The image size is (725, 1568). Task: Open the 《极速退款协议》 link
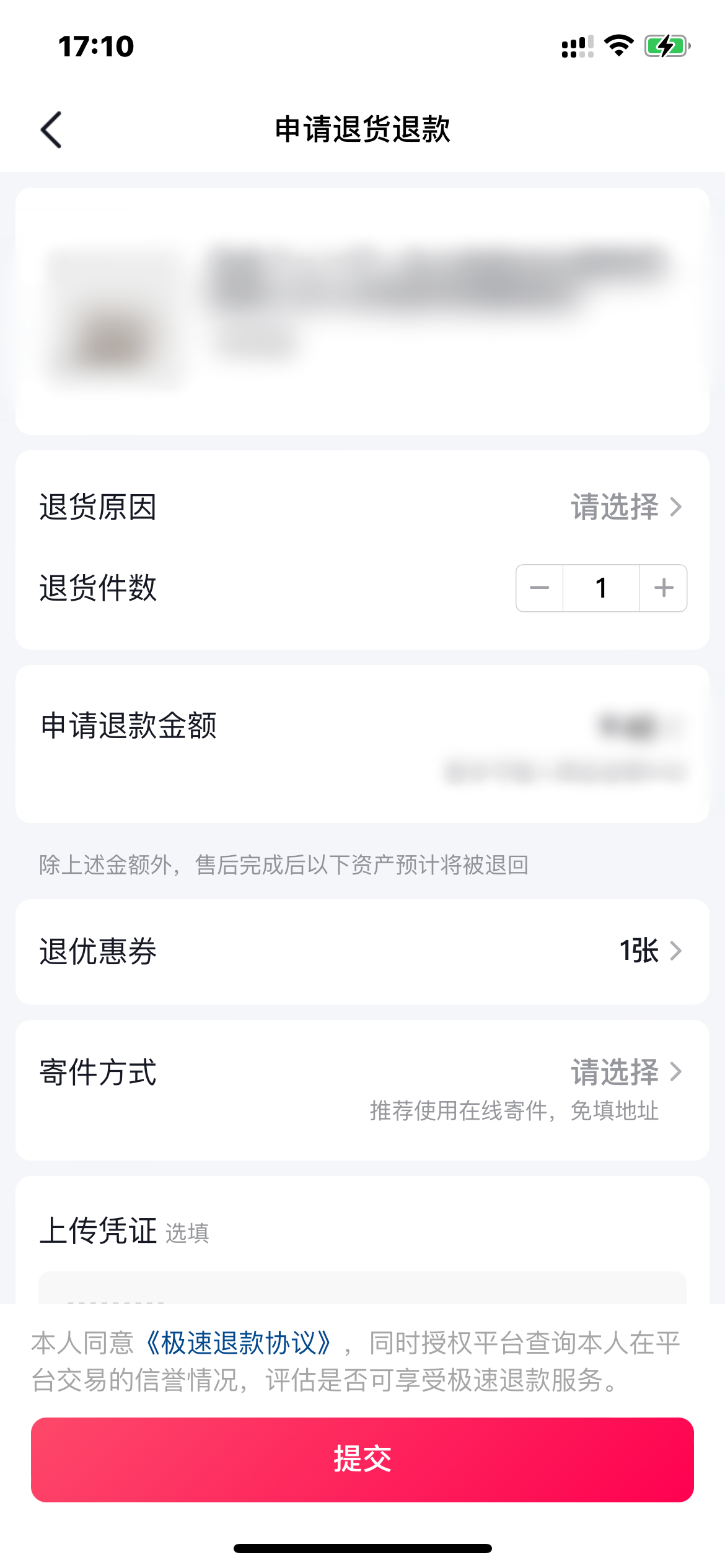(240, 1343)
